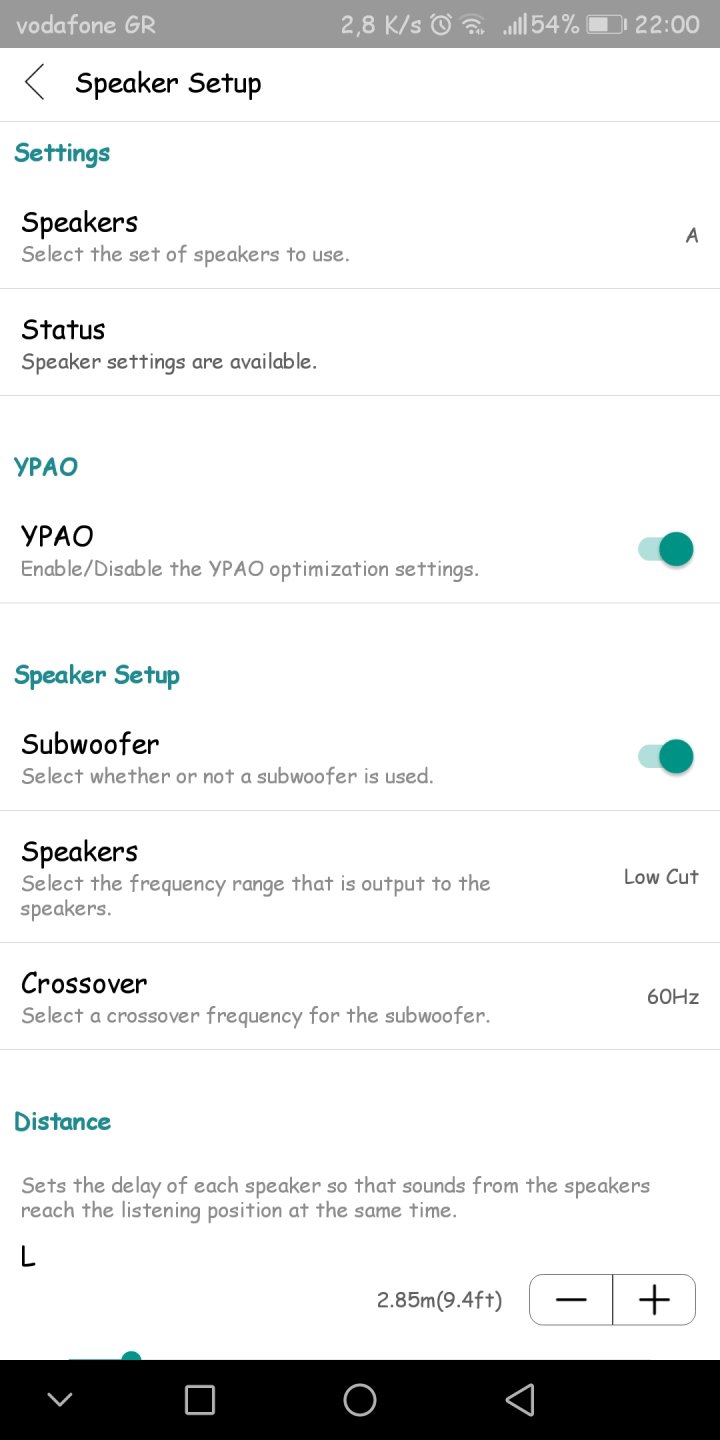Open the Crossover frequency setting
The height and width of the screenshot is (1440, 720).
coord(360,997)
